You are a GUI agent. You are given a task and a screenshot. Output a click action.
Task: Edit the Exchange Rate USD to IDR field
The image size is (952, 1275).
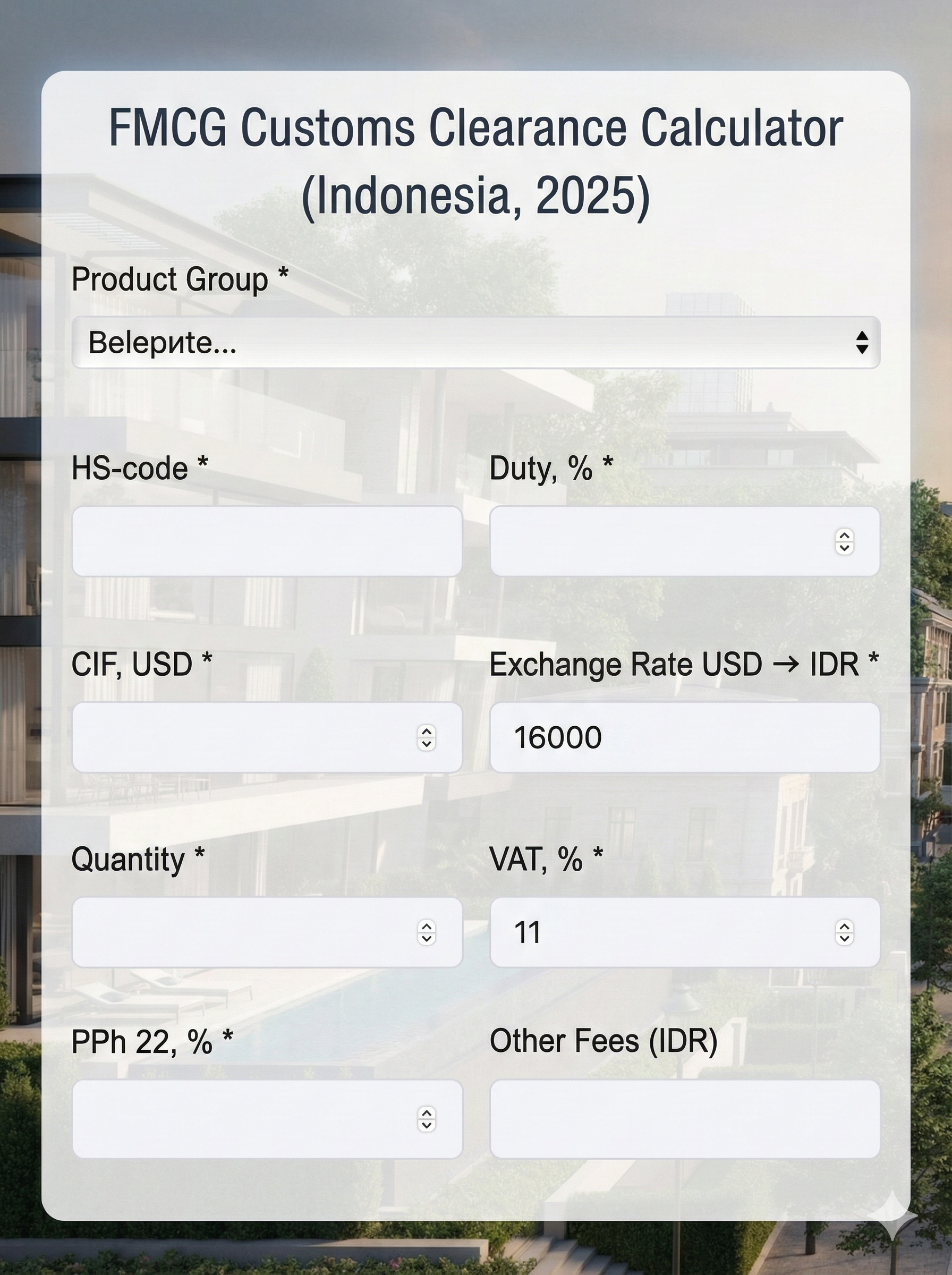(x=685, y=737)
